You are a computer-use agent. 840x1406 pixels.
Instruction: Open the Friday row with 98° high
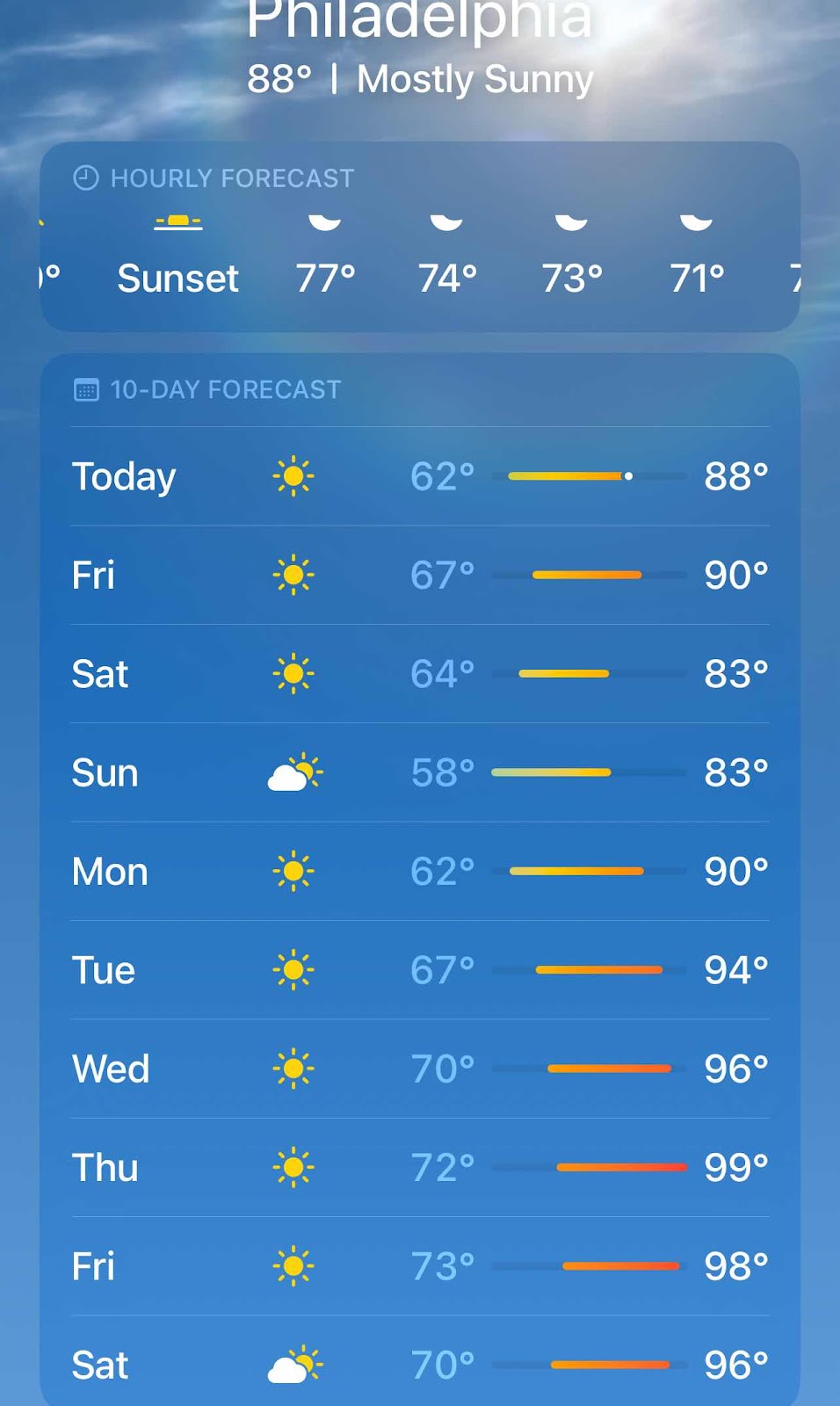point(420,1267)
